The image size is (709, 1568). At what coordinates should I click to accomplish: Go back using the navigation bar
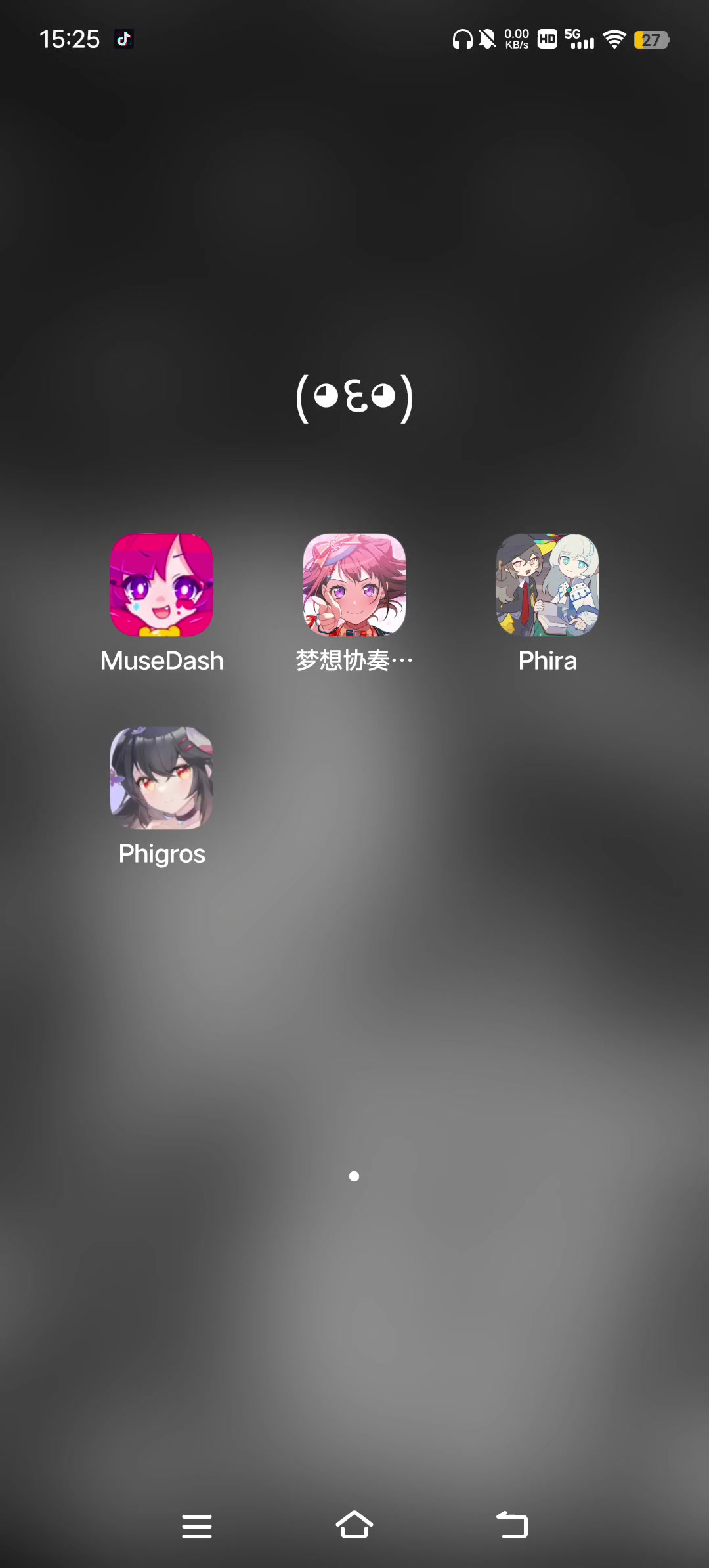pyautogui.click(x=512, y=1525)
